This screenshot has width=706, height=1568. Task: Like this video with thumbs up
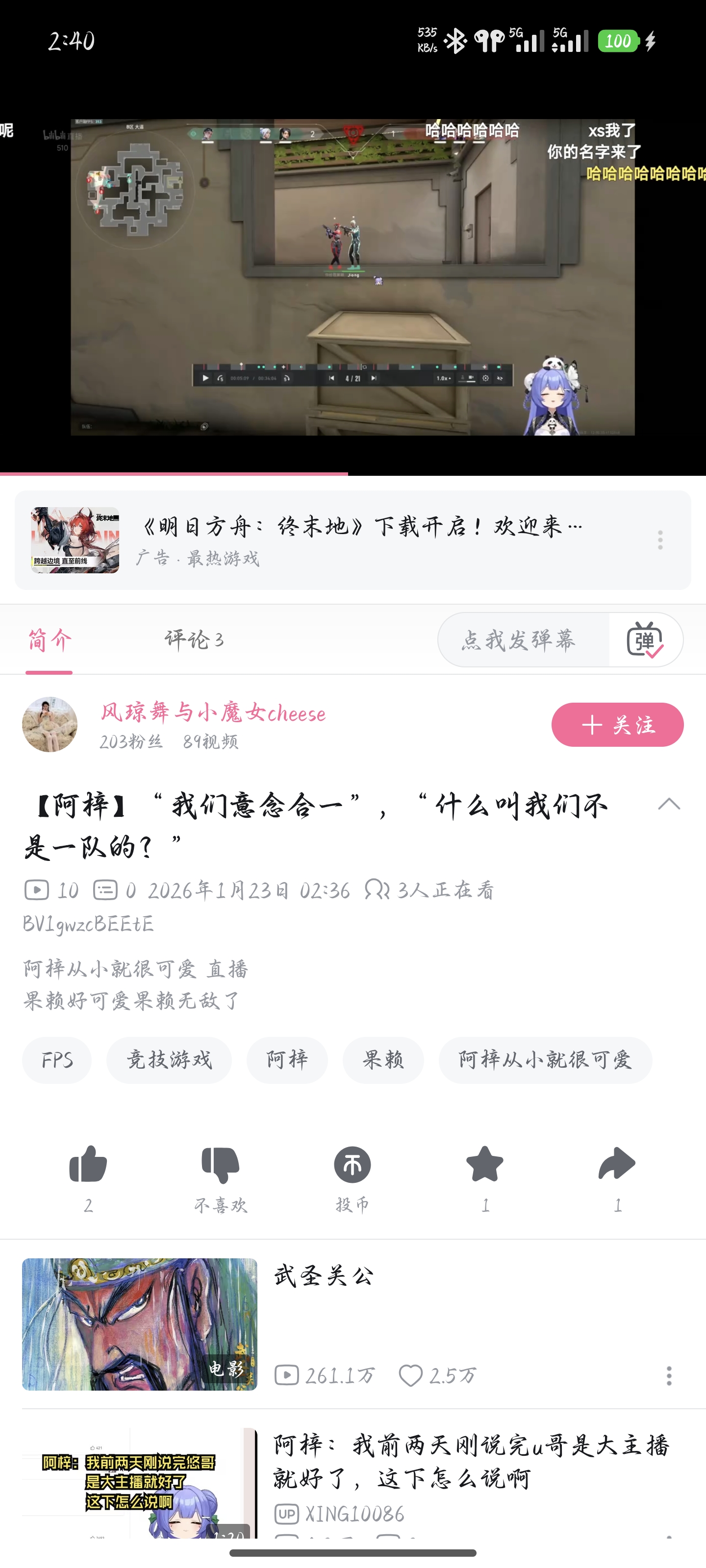[x=88, y=1165]
